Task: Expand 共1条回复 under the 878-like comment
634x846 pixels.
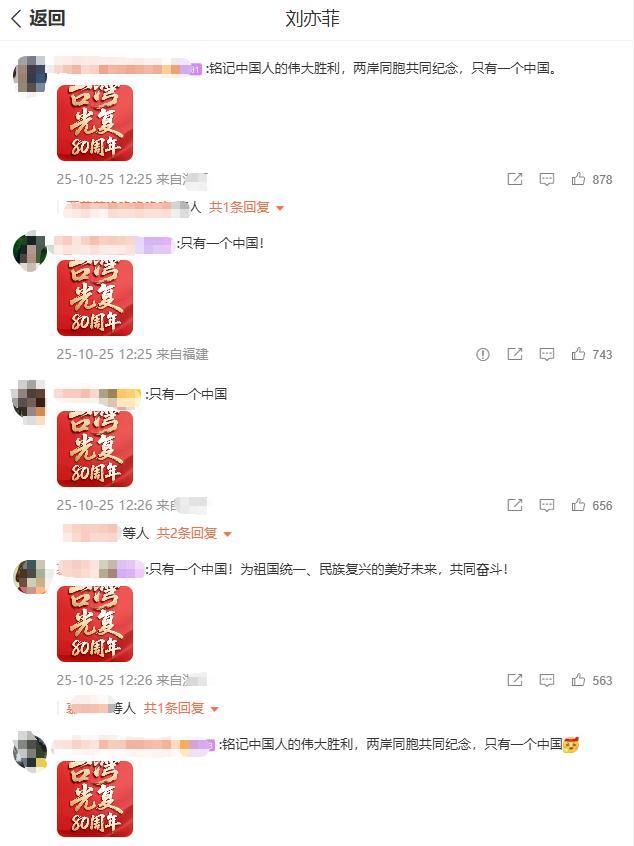Action: click(246, 207)
